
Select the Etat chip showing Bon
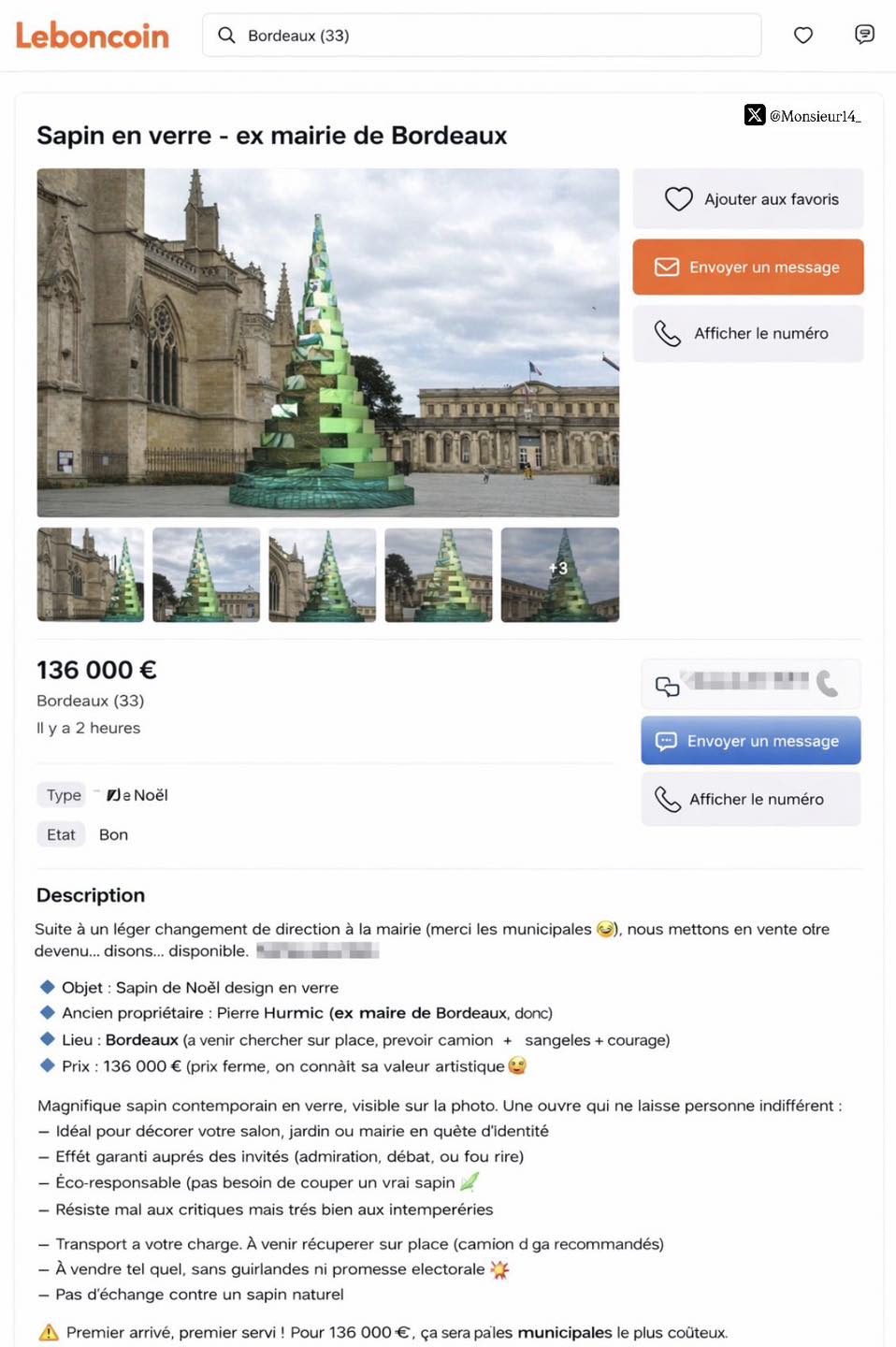(60, 833)
